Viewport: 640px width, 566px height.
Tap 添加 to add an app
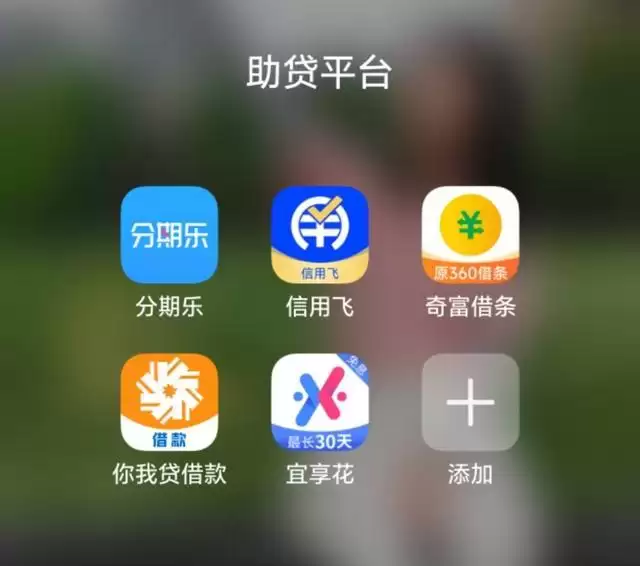click(x=470, y=402)
